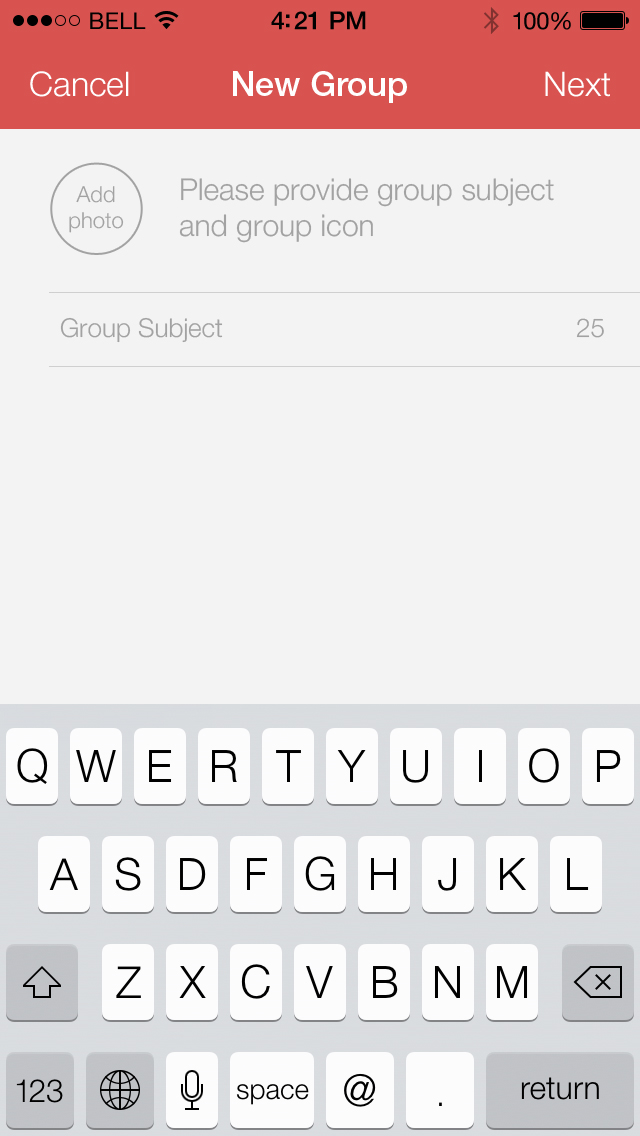Switch to the 123 numeric keyboard

coord(40,1090)
